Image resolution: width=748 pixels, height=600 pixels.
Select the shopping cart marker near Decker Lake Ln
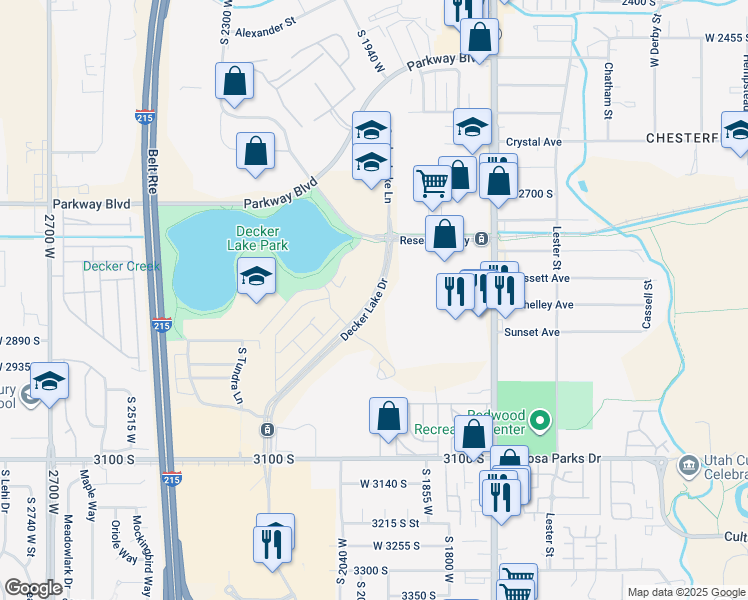tap(432, 184)
